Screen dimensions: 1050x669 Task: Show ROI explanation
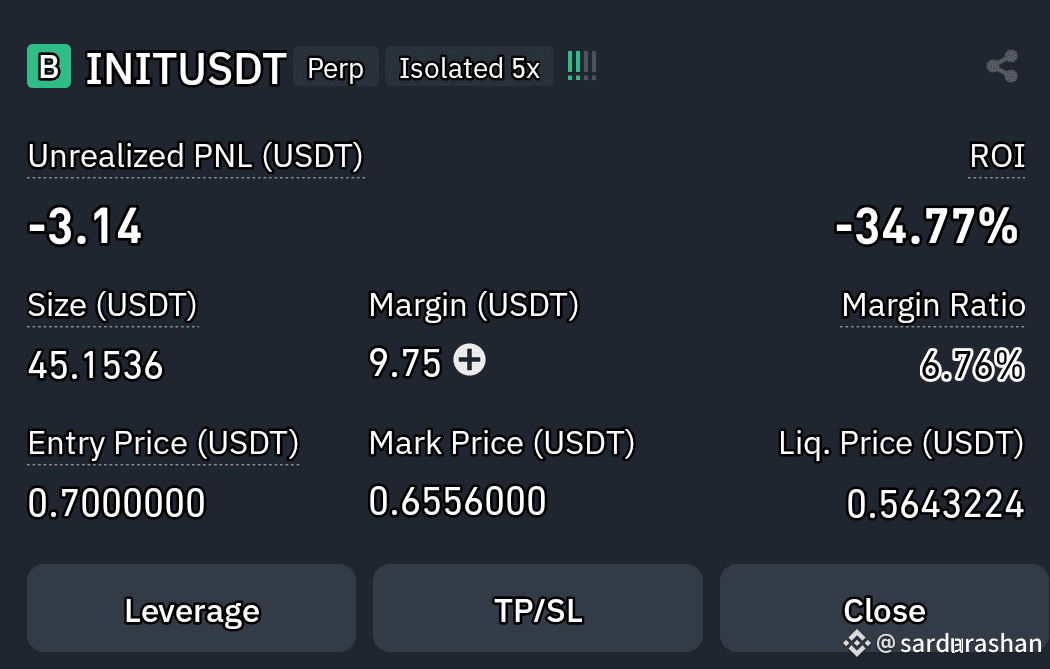997,157
